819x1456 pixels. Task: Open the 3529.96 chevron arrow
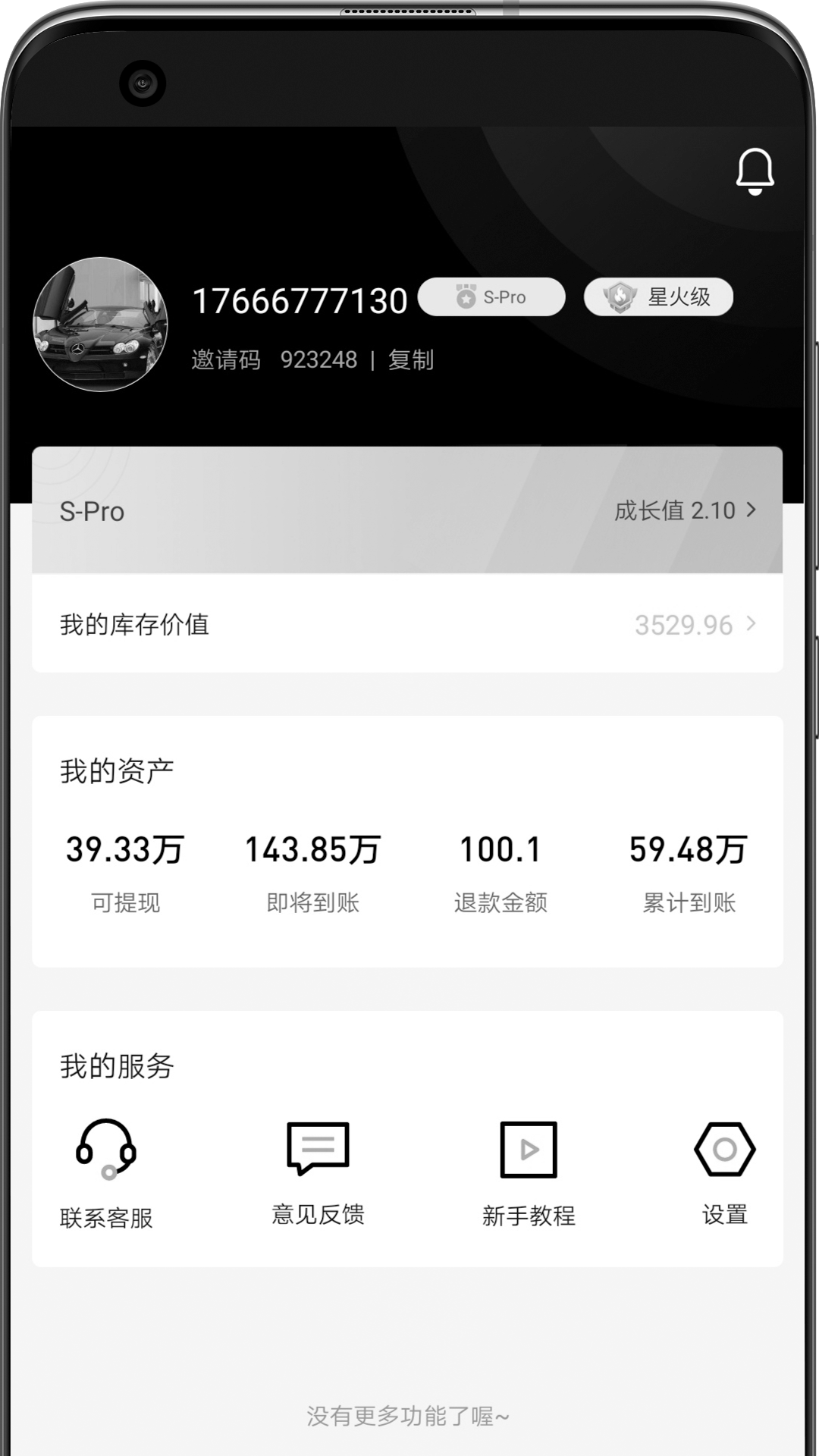(752, 625)
